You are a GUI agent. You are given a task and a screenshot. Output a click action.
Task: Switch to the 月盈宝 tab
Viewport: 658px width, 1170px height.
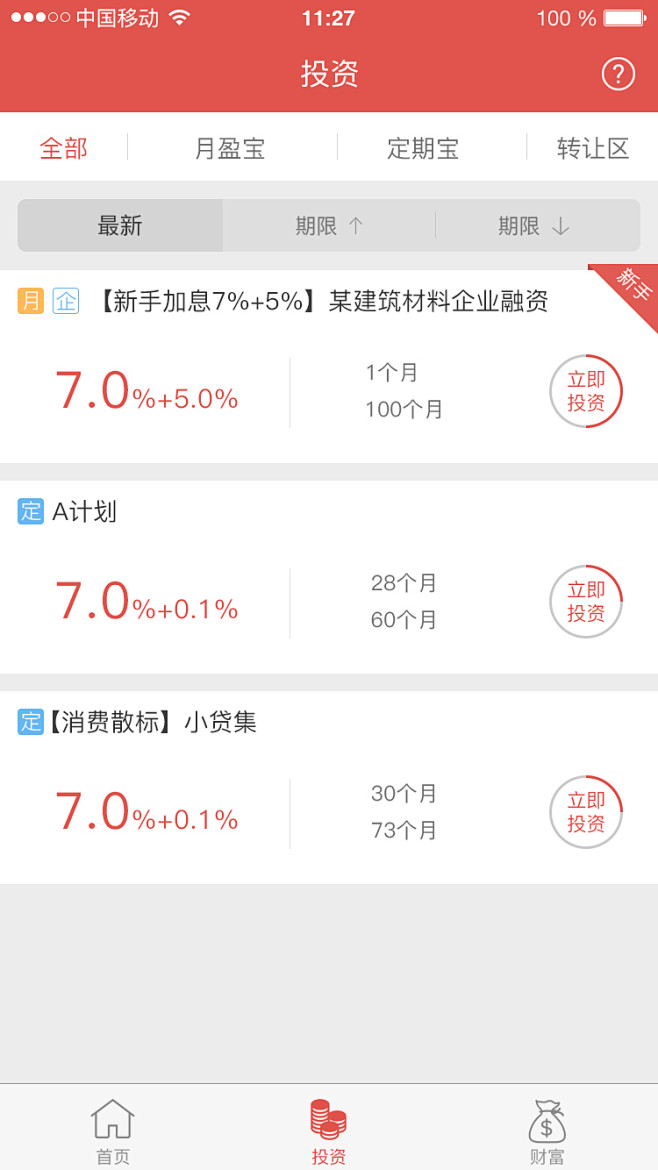[x=230, y=149]
